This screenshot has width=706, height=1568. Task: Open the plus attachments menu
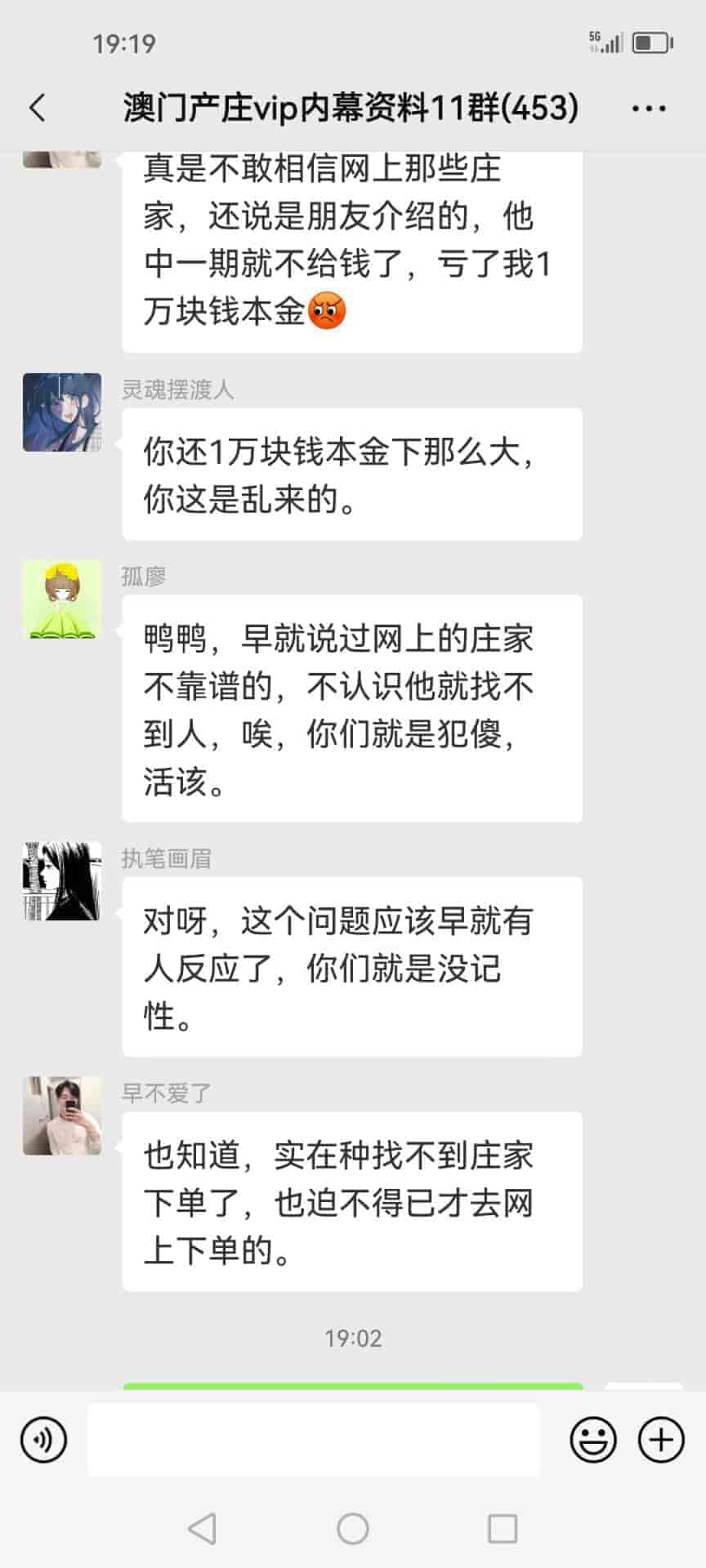tap(660, 1440)
